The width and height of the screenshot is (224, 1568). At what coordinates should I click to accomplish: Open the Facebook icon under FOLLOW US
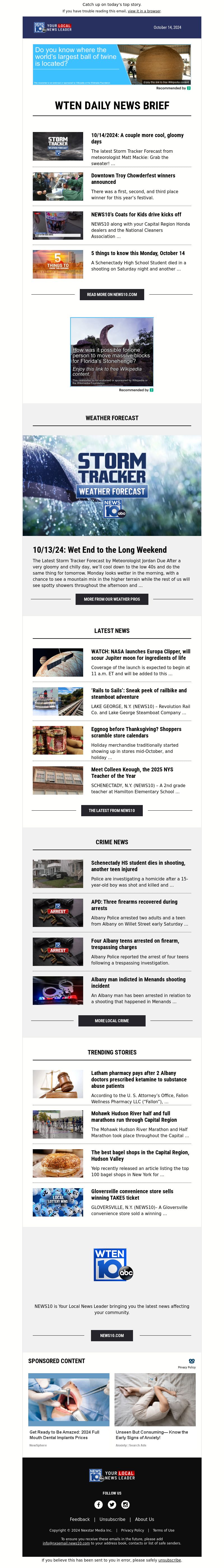(x=99, y=1505)
